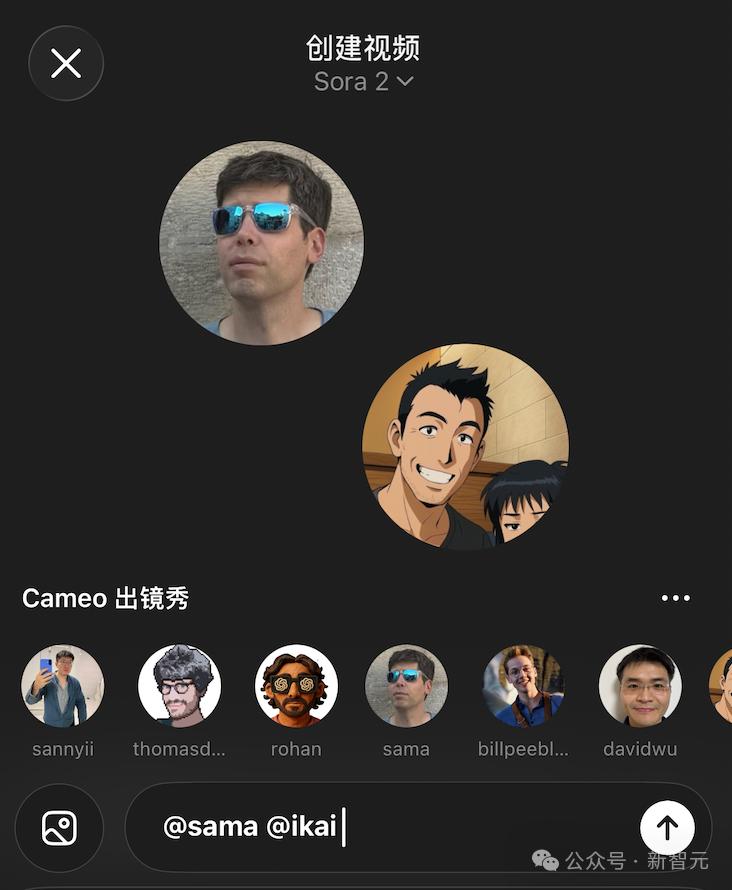Pick the sama cameo in the row
This screenshot has height=890, width=732.
click(x=406, y=686)
